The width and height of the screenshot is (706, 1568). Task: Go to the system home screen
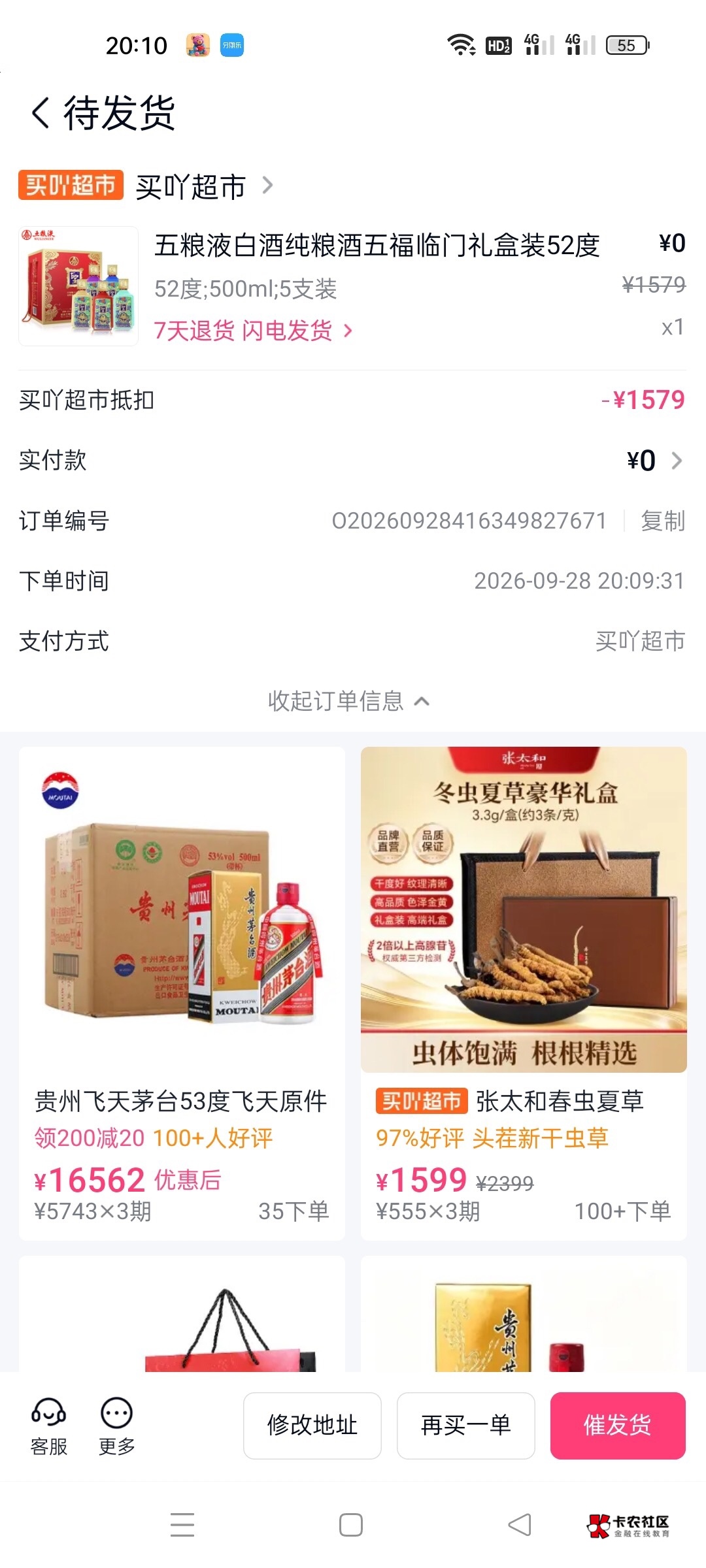351,1525
